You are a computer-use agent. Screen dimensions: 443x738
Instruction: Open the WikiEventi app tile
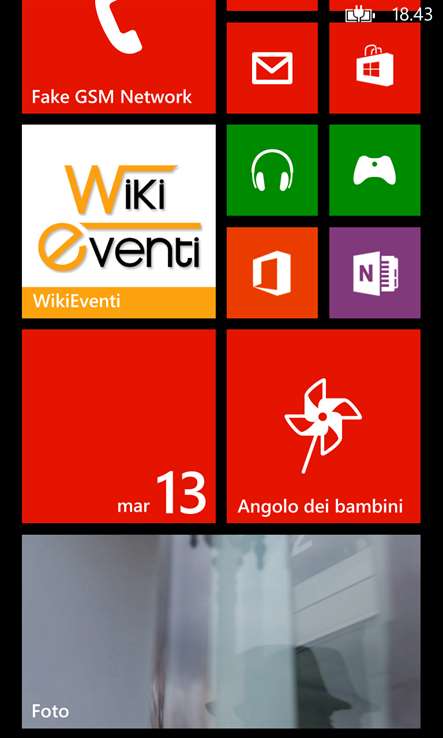click(119, 221)
